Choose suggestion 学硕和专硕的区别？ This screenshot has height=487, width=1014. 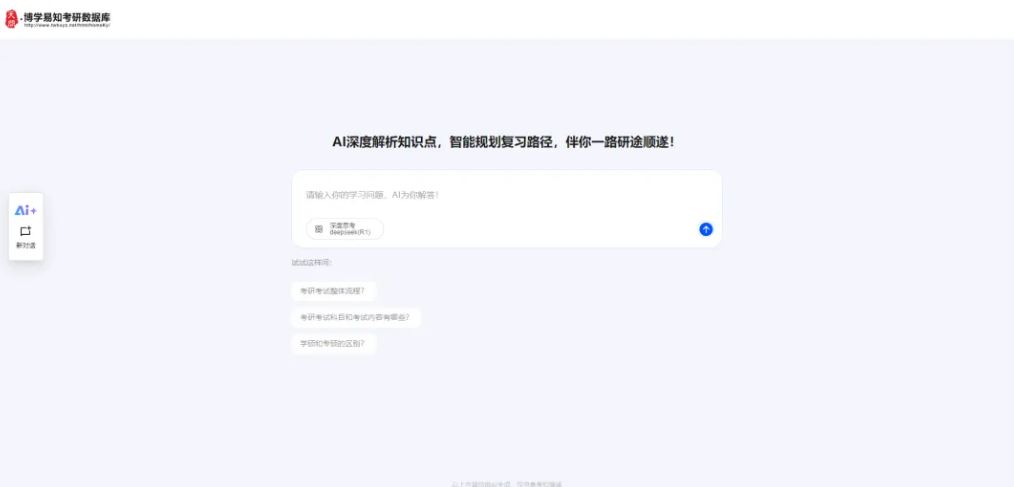coord(334,343)
